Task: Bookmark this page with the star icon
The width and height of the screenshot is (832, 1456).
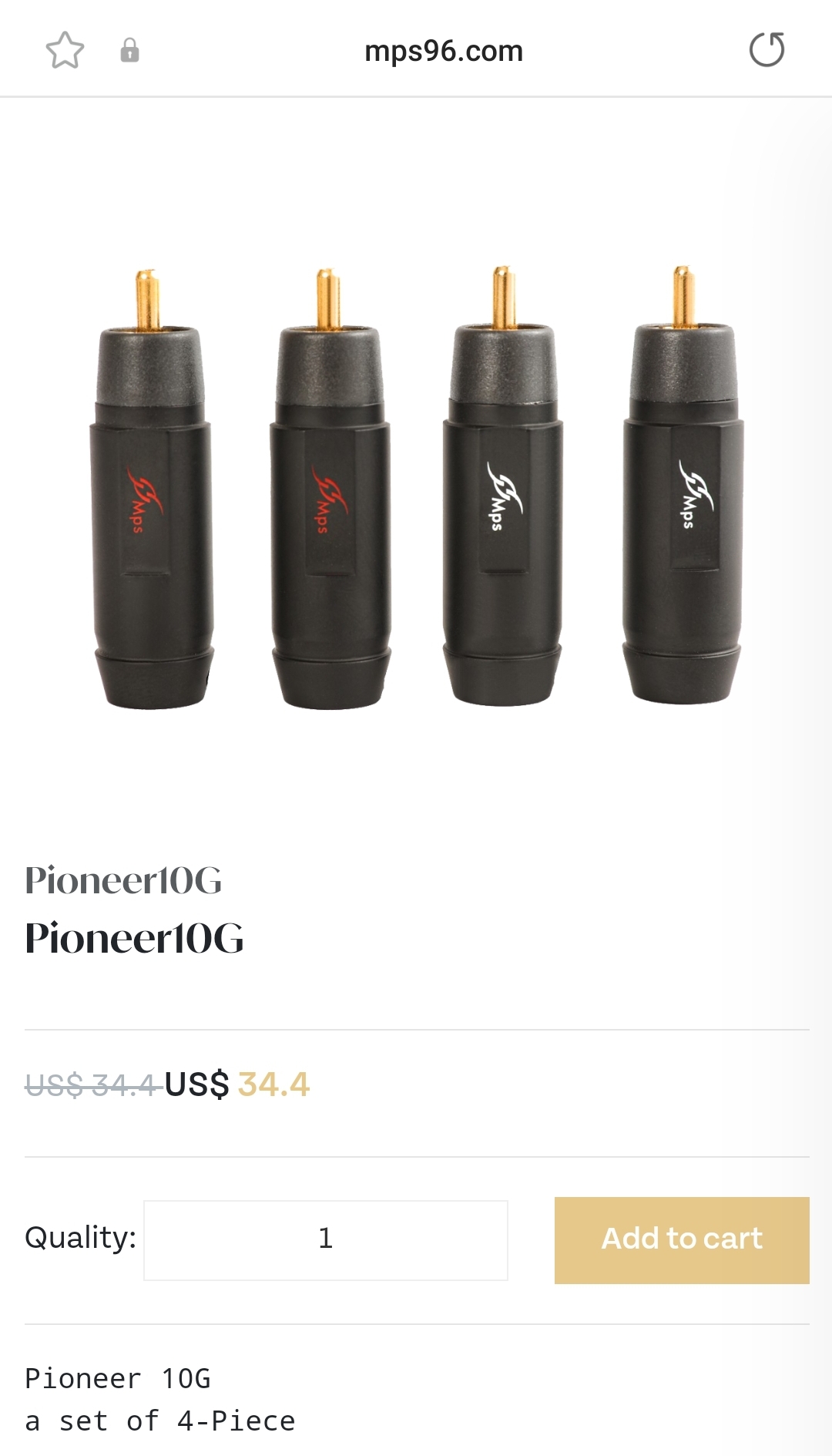Action: [65, 51]
